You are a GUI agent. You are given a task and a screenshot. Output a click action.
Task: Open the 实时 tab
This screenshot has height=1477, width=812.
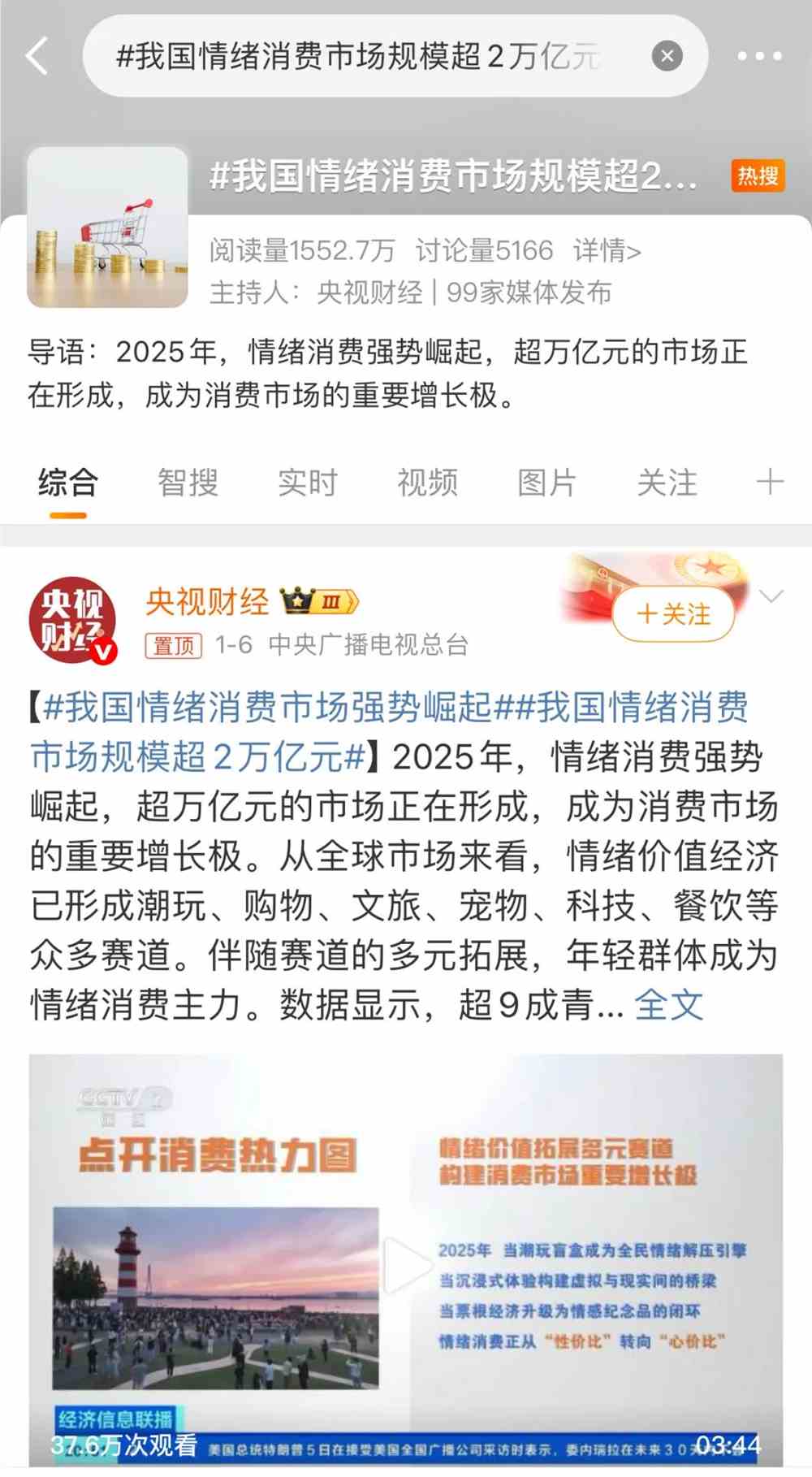click(306, 483)
